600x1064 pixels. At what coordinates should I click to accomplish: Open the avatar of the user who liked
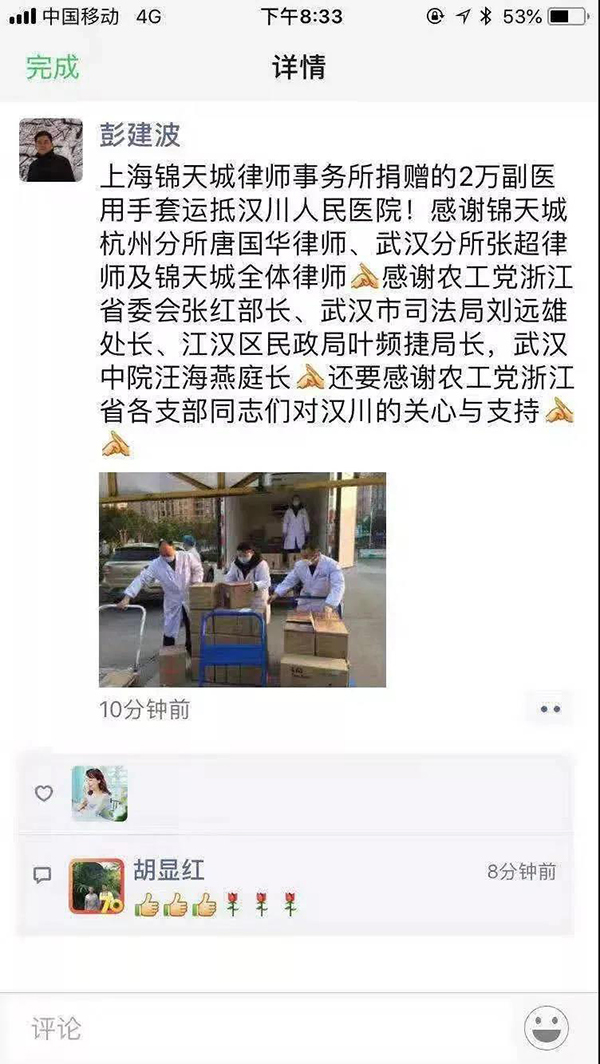tap(99, 793)
